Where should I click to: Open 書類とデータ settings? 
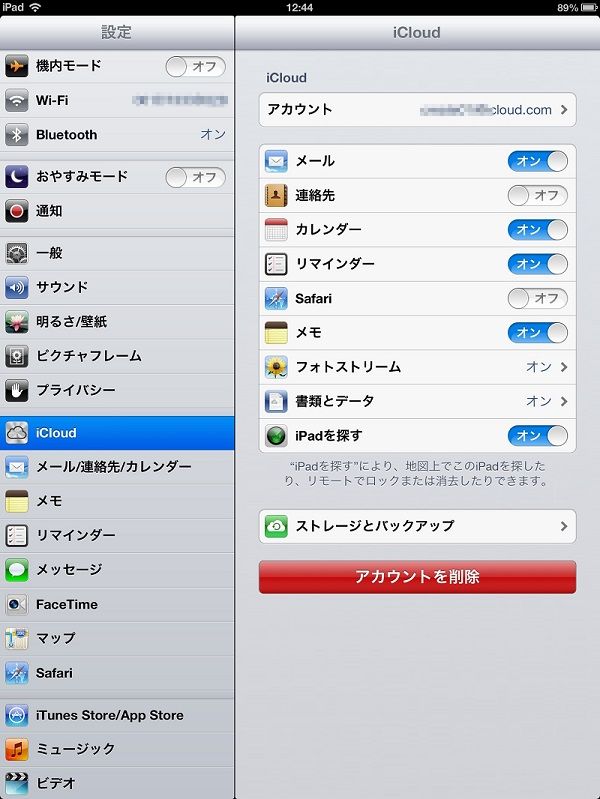pyautogui.click(x=417, y=401)
